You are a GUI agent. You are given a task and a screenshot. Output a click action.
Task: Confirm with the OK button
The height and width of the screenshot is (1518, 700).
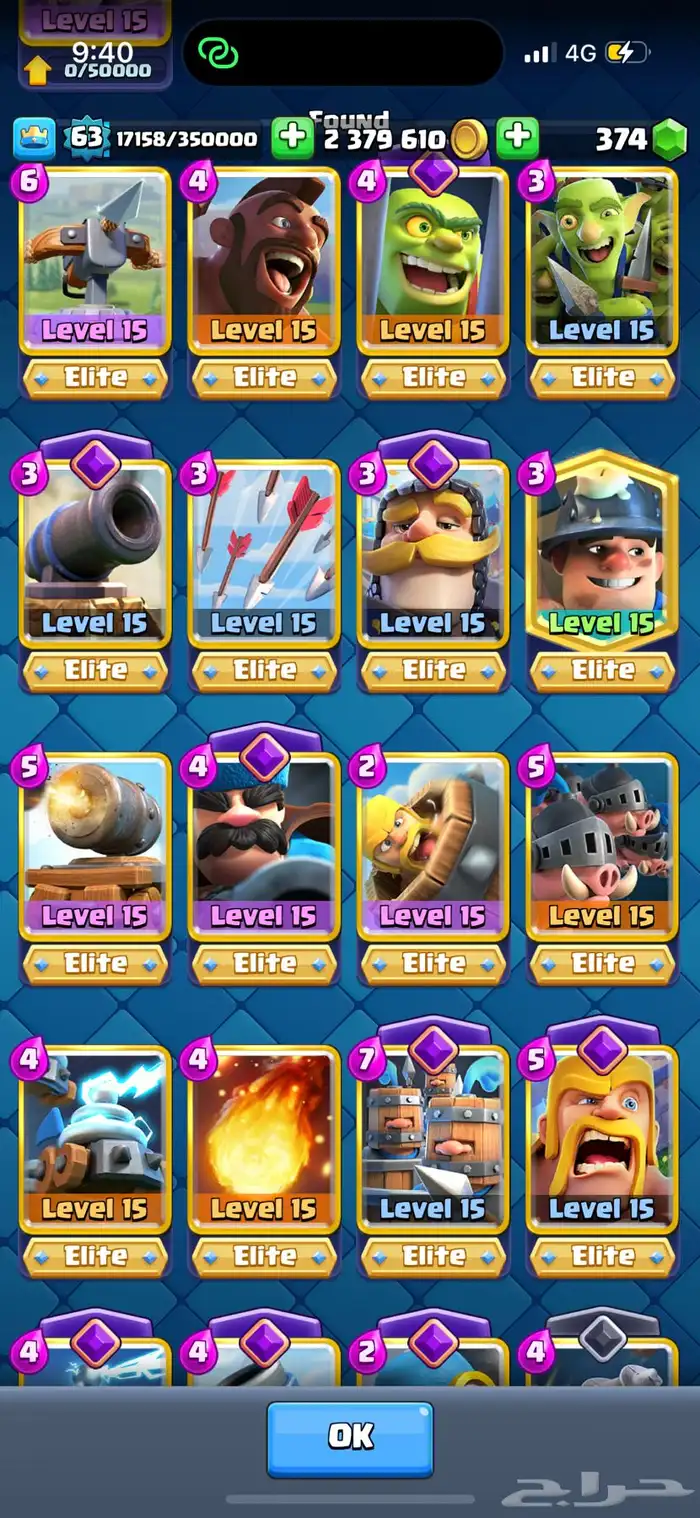350,1438
